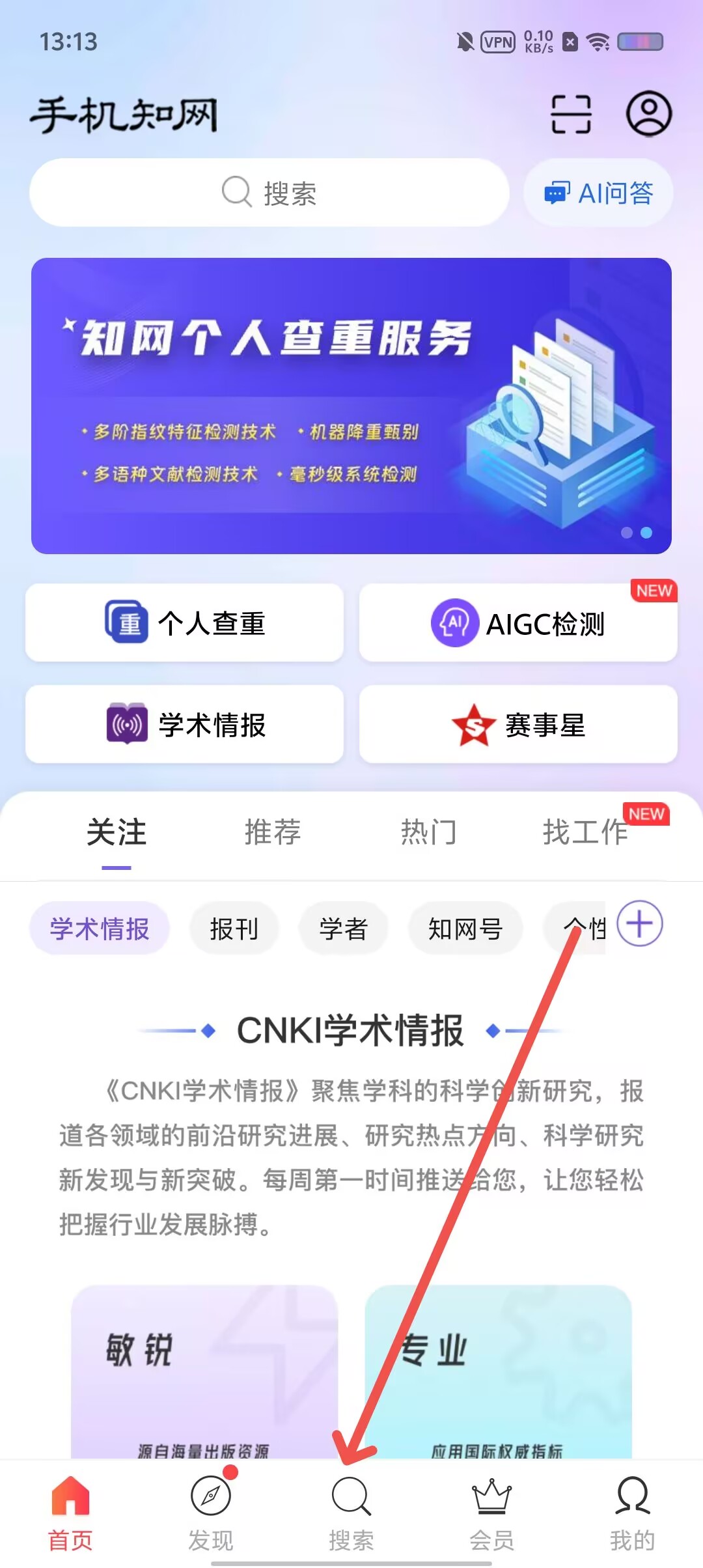This screenshot has height=1568, width=703.
Task: Open AI问答 chat
Action: tap(598, 193)
